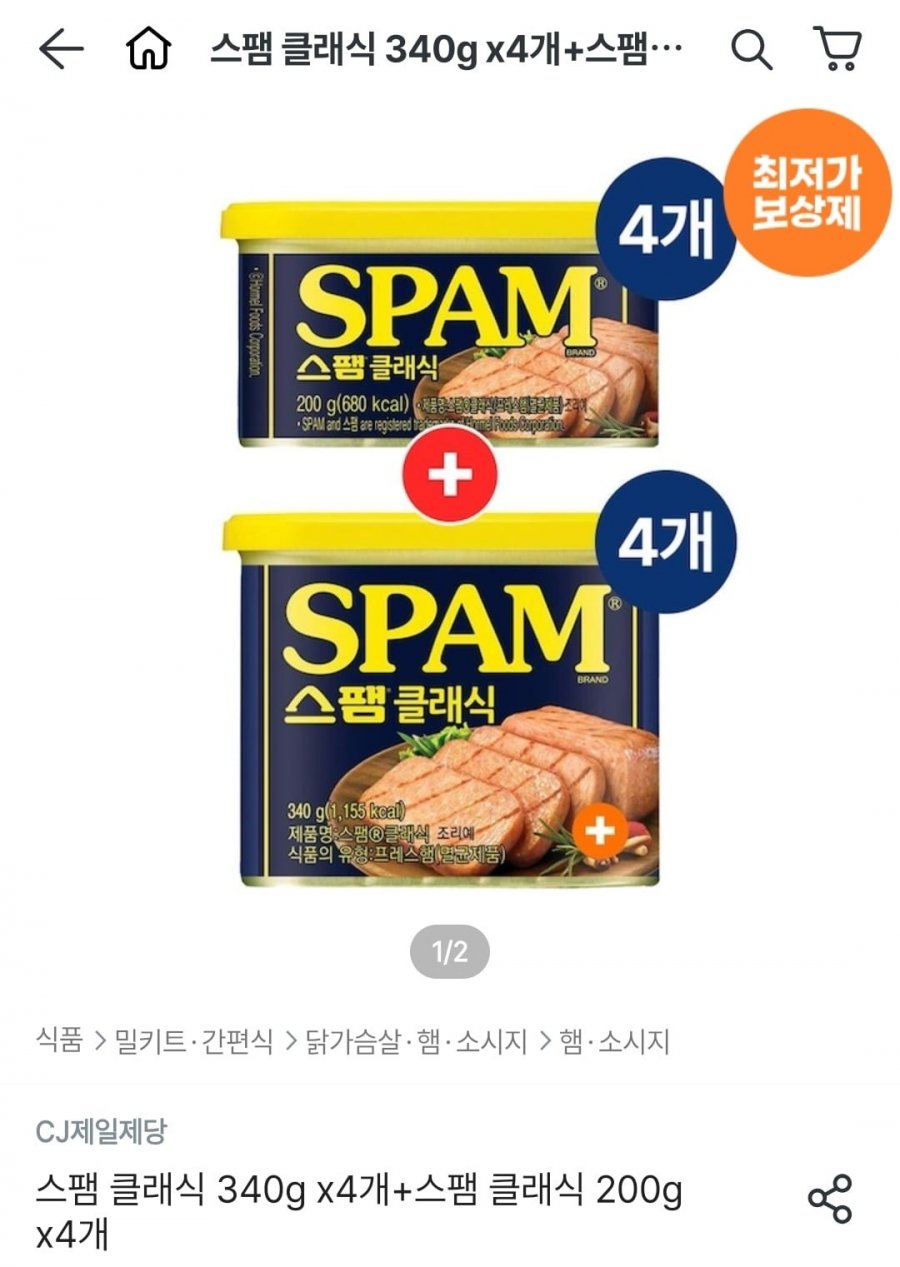Return to the store home page
Viewport: 900px width, 1267px height.
click(149, 48)
